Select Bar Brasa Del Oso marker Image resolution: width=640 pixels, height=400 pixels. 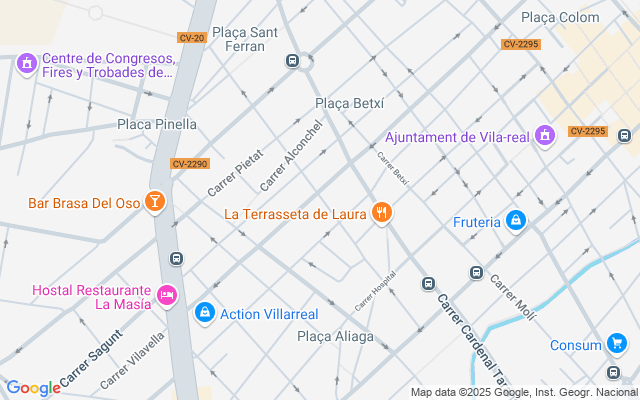pos(155,203)
